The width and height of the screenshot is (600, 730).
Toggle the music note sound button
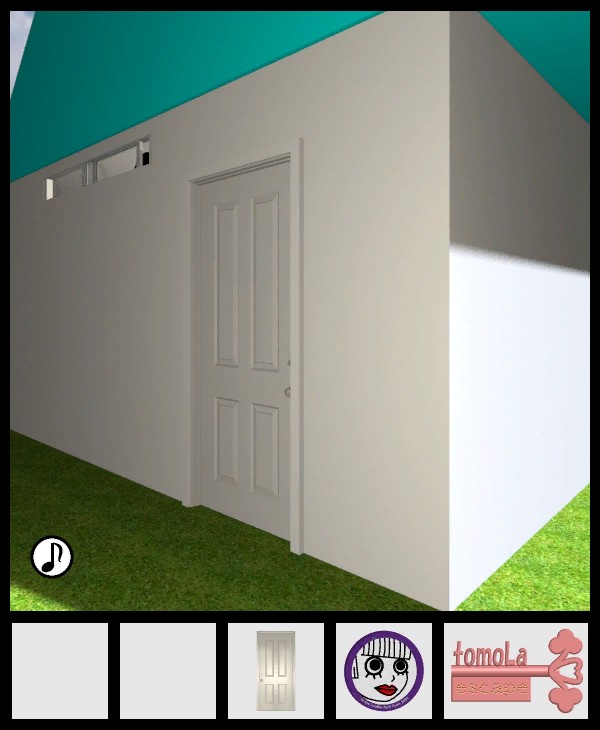click(x=52, y=557)
